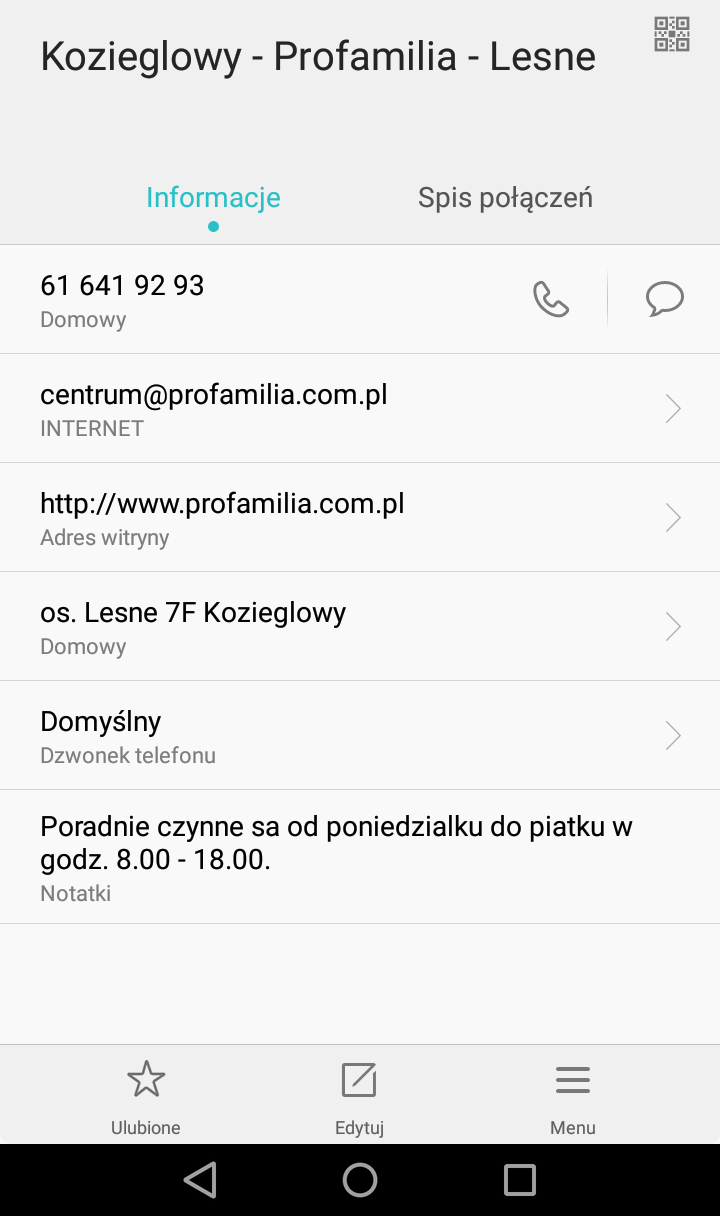Select the Informacje tab

213,197
